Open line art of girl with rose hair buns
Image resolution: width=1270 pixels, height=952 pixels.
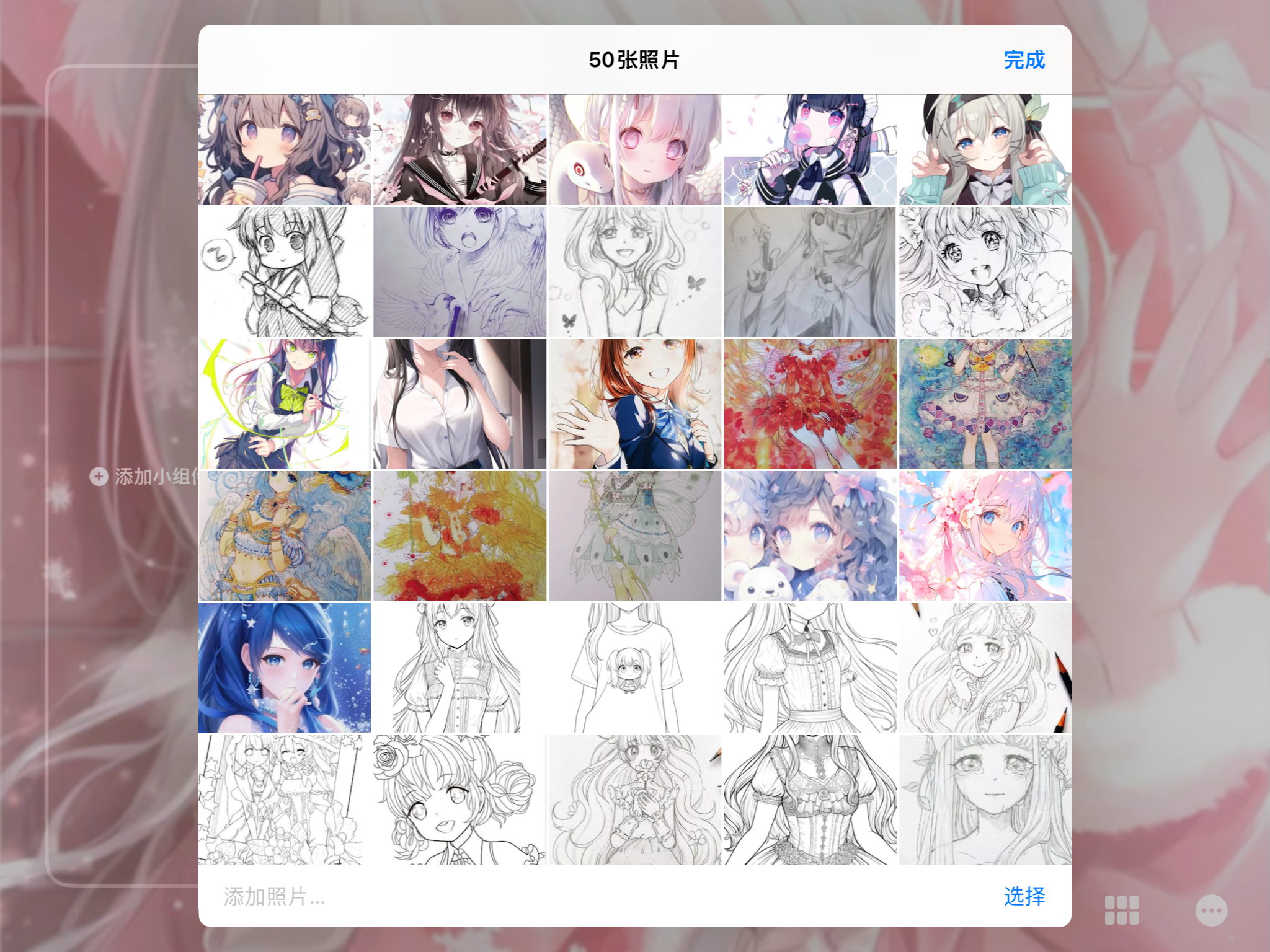[x=460, y=800]
